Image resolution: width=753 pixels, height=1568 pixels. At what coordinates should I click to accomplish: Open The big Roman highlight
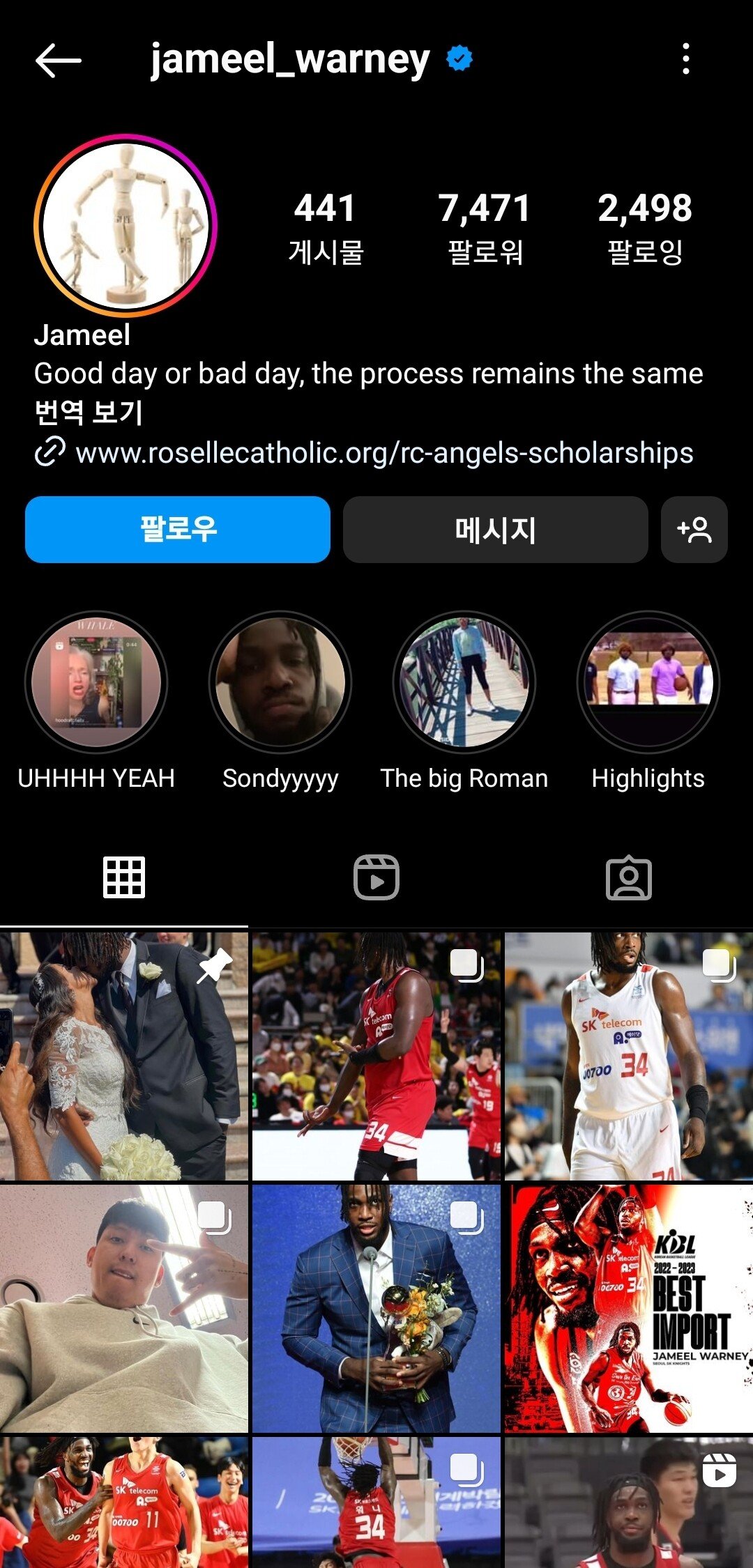(464, 683)
